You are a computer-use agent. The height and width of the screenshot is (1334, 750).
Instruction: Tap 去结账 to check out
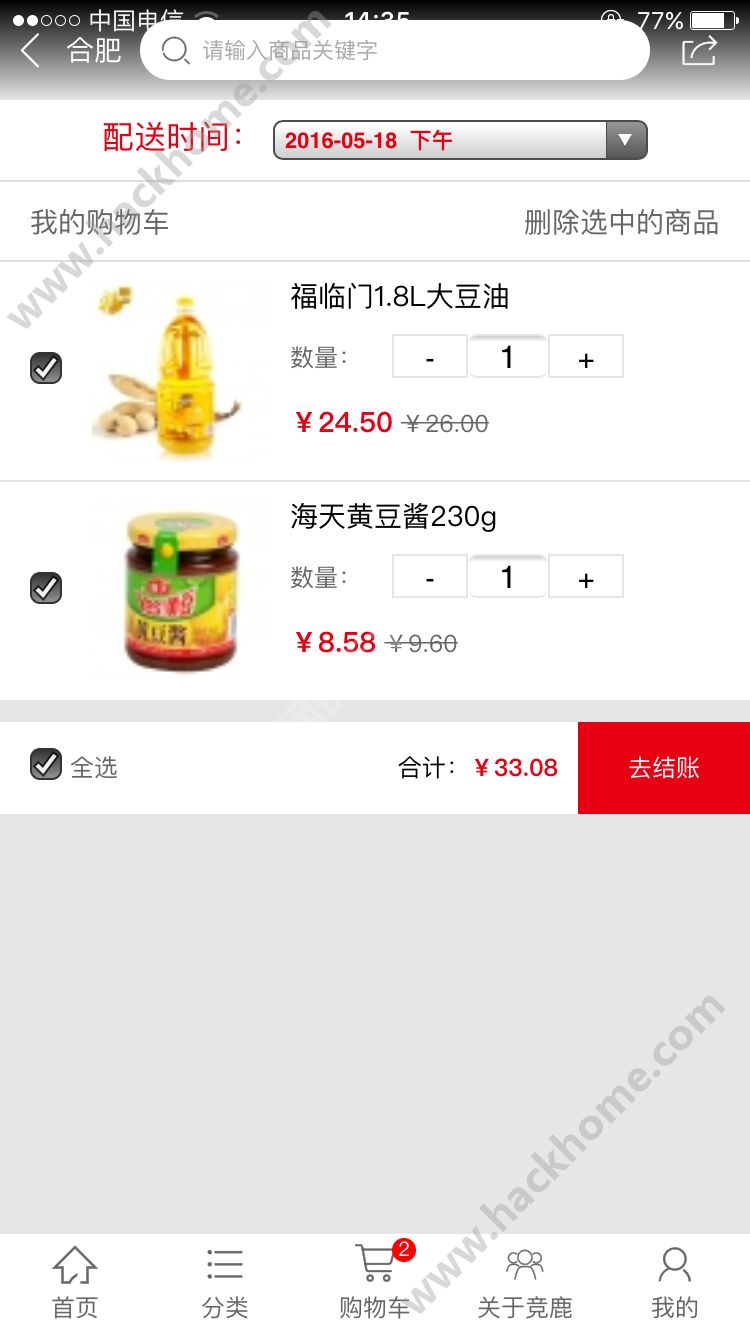(664, 768)
